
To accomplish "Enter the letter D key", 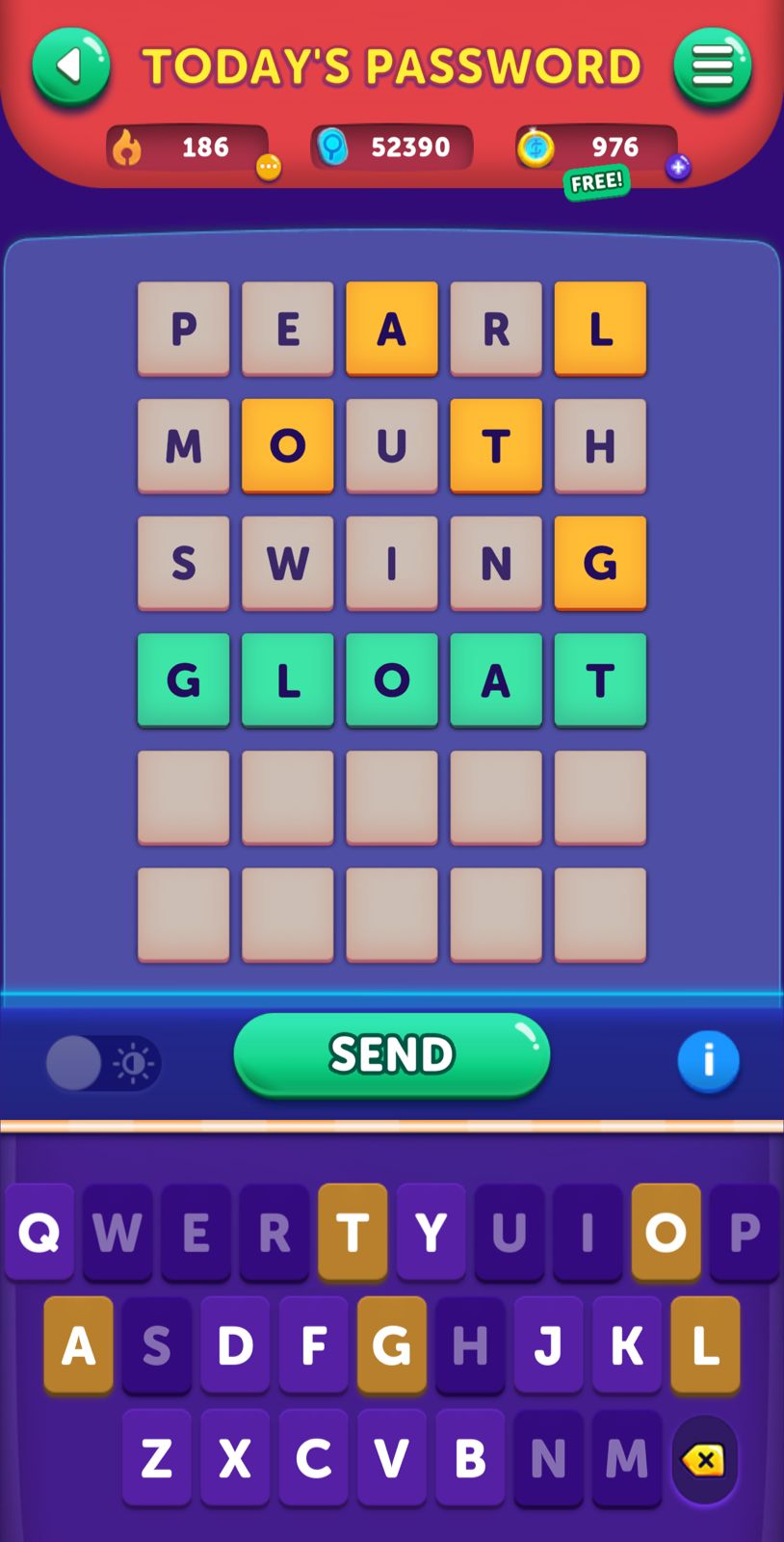I will pos(235,1344).
